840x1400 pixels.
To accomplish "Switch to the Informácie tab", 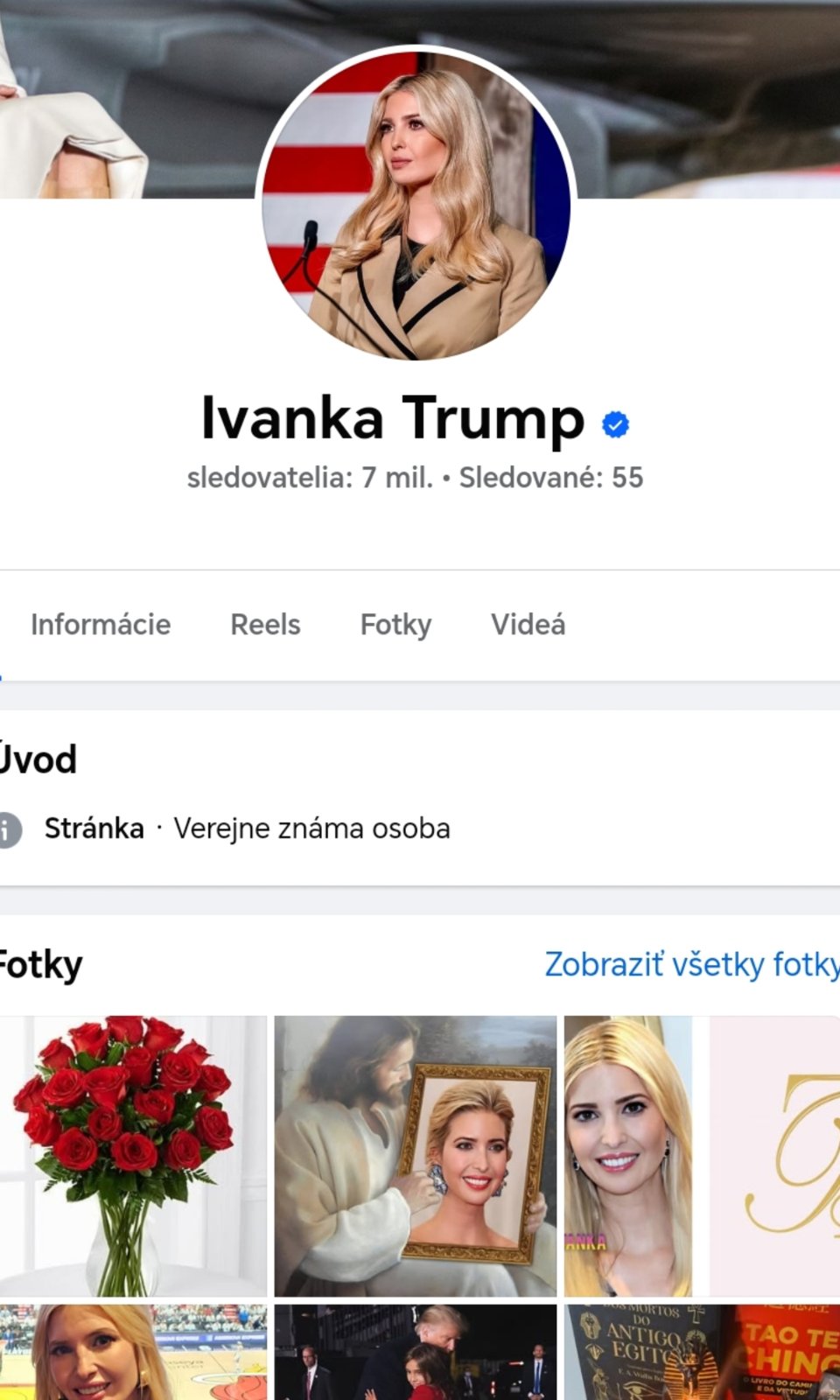I will [x=101, y=625].
